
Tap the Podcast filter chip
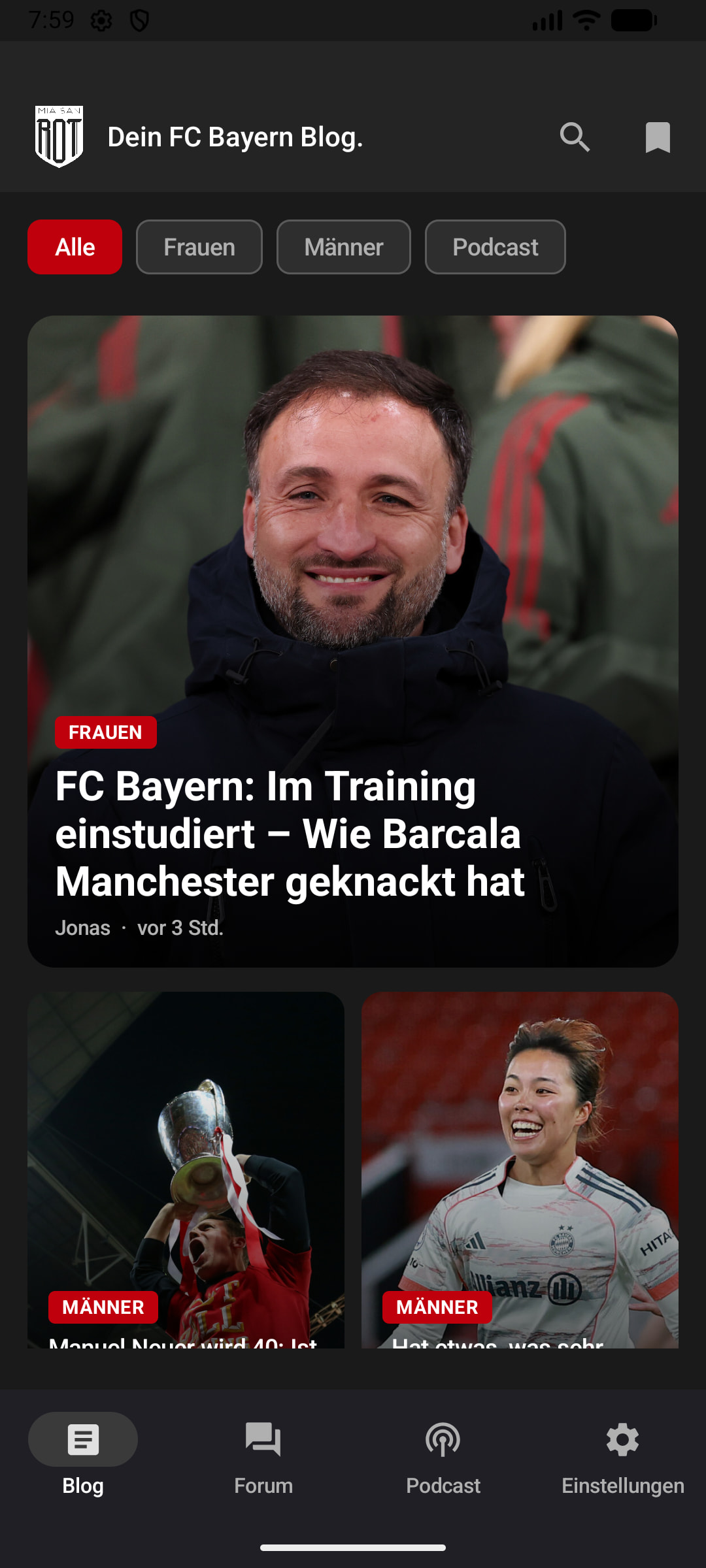496,247
